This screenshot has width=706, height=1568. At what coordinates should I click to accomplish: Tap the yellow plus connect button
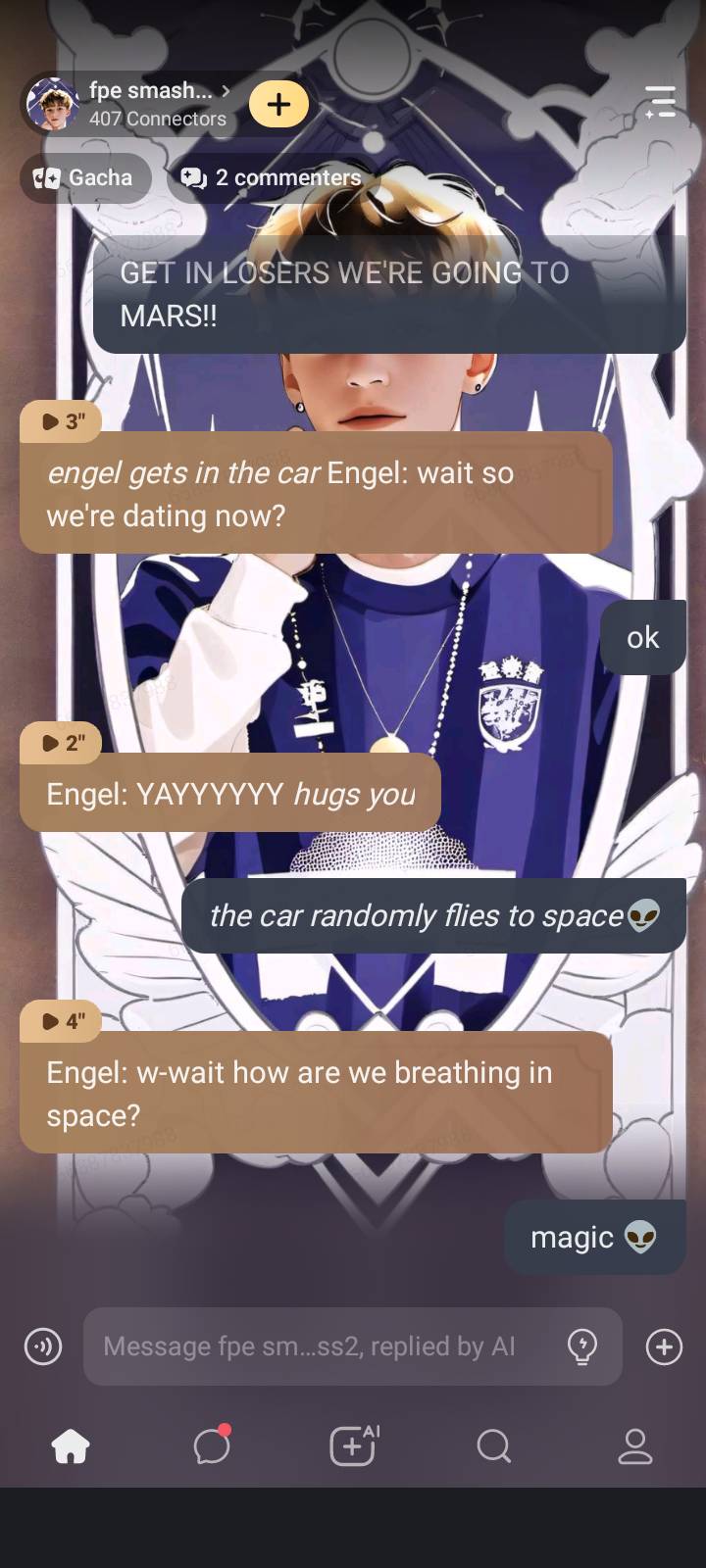[x=278, y=104]
